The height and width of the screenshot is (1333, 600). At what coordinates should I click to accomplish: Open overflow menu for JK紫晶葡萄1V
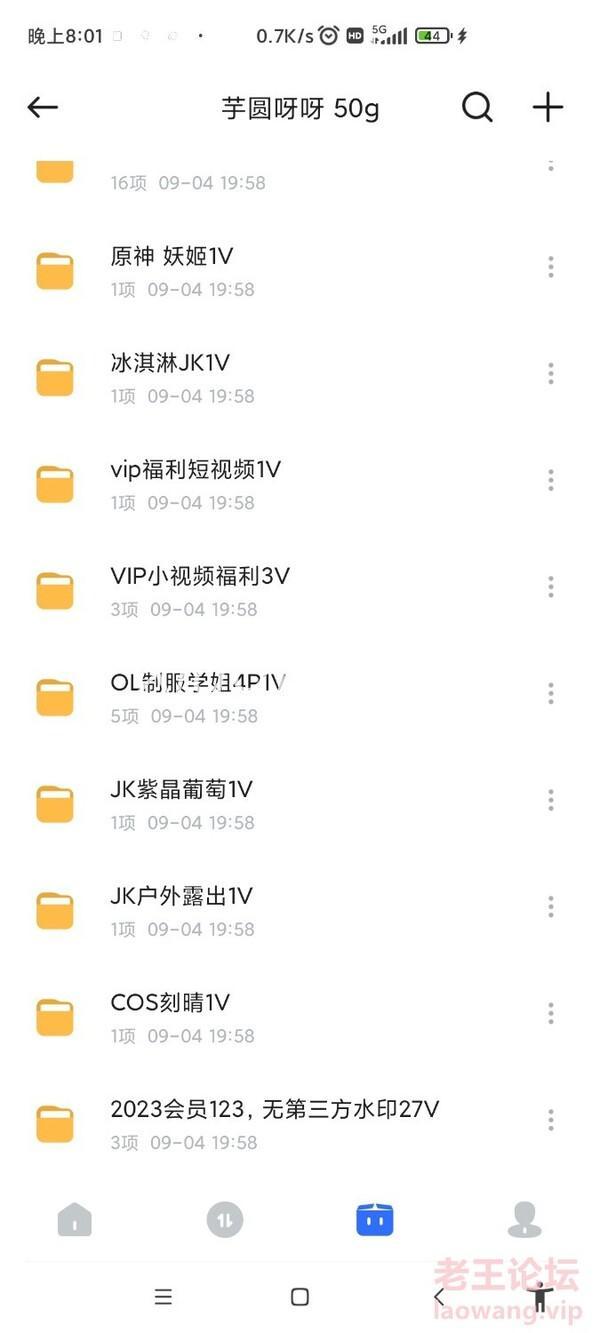tap(551, 800)
